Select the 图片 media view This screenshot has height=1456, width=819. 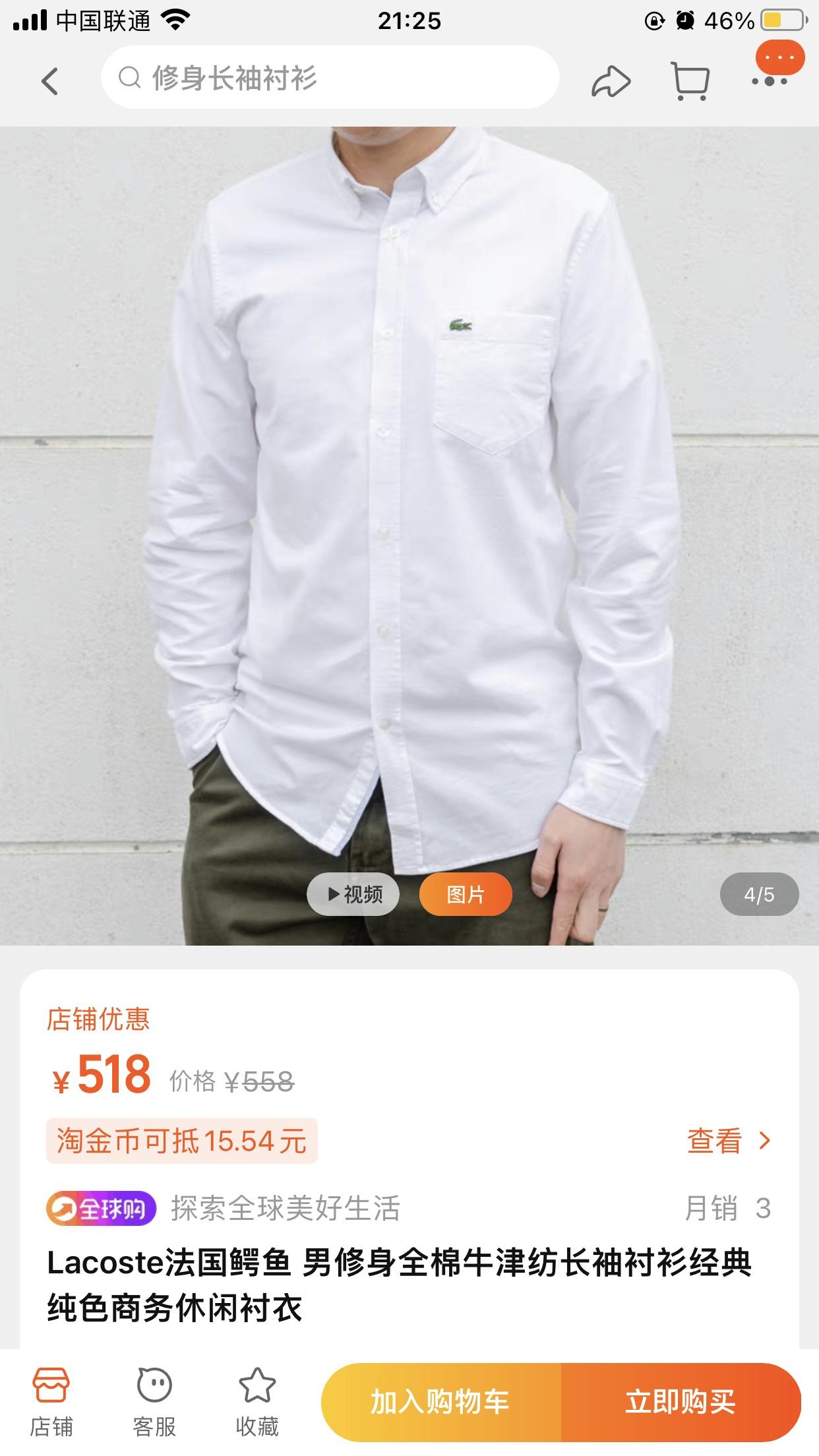466,894
